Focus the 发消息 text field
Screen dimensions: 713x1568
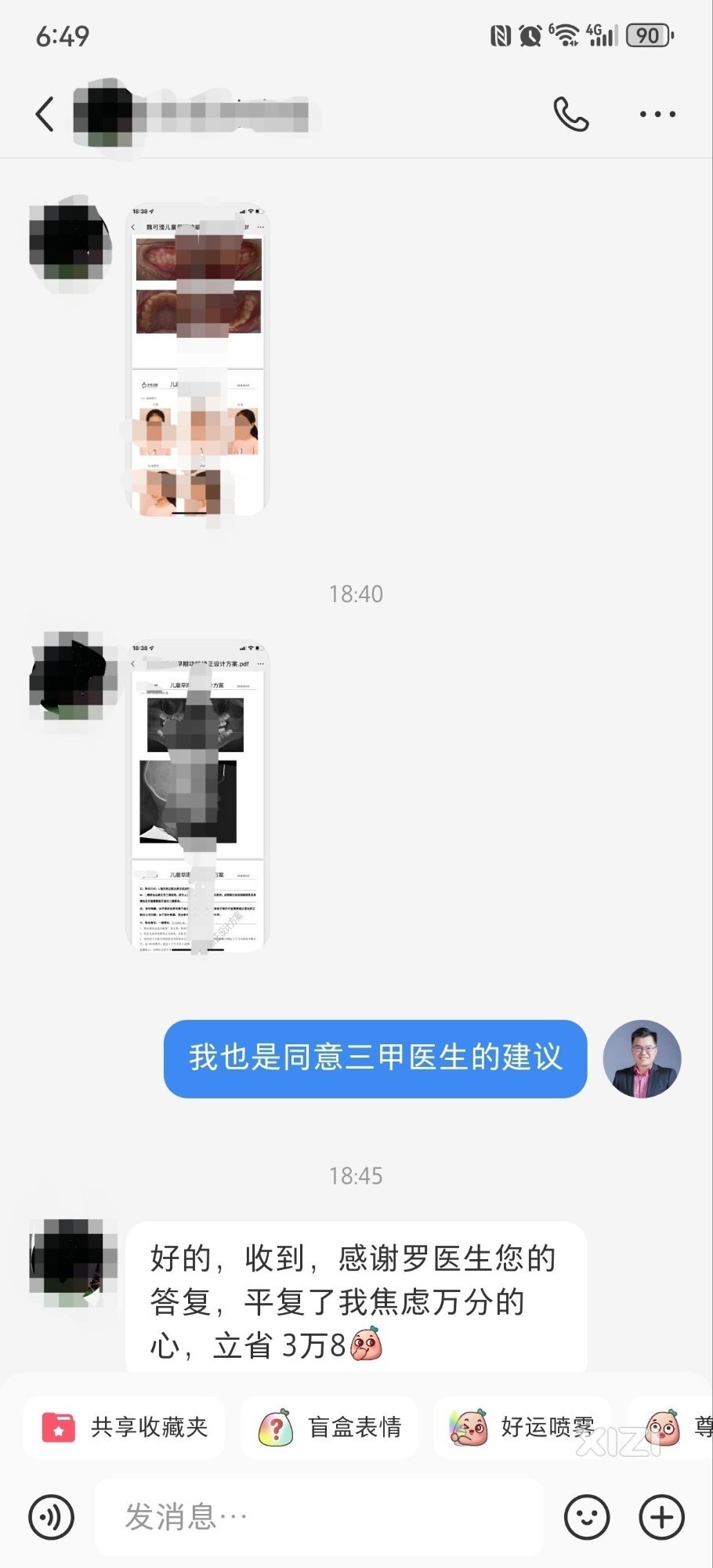click(x=319, y=1517)
